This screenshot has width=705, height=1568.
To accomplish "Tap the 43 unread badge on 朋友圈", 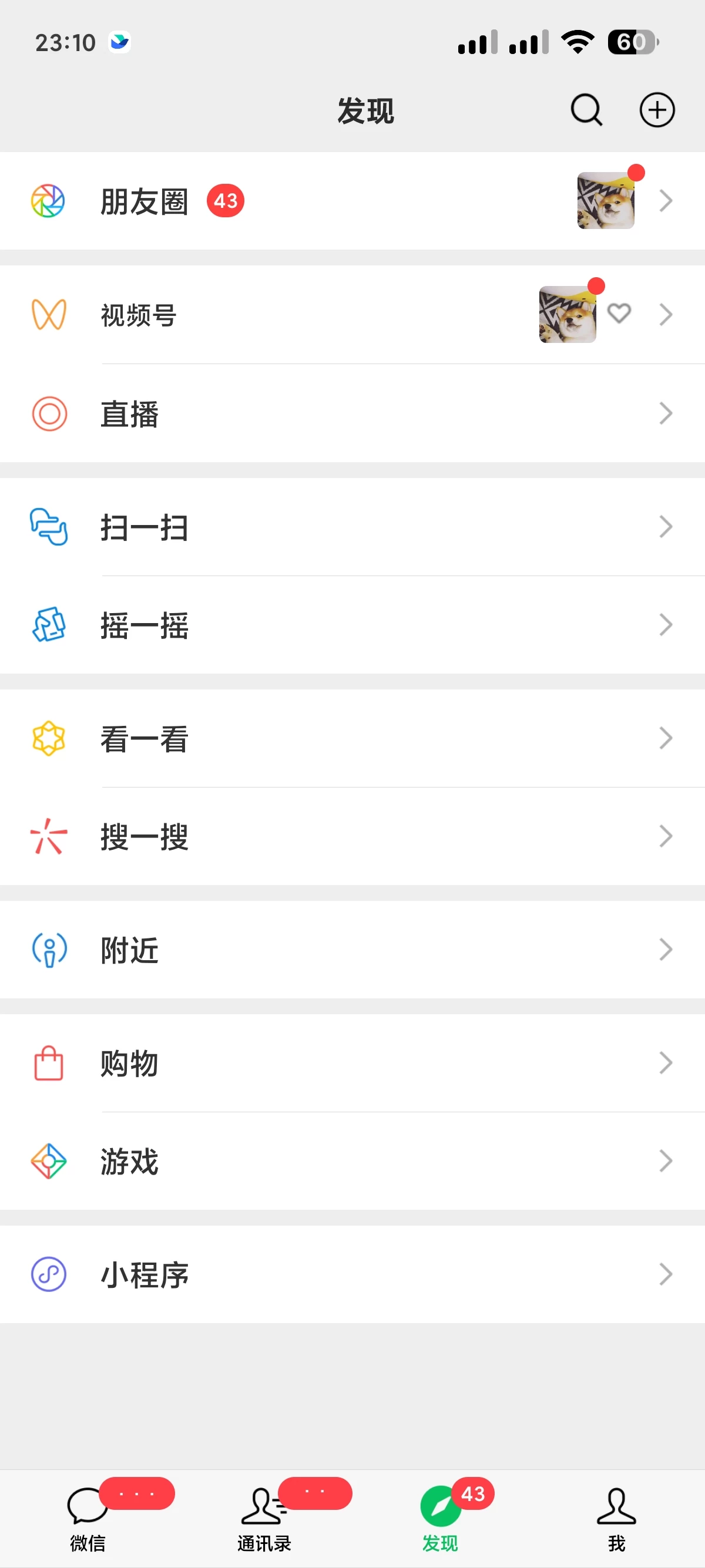I will [224, 201].
